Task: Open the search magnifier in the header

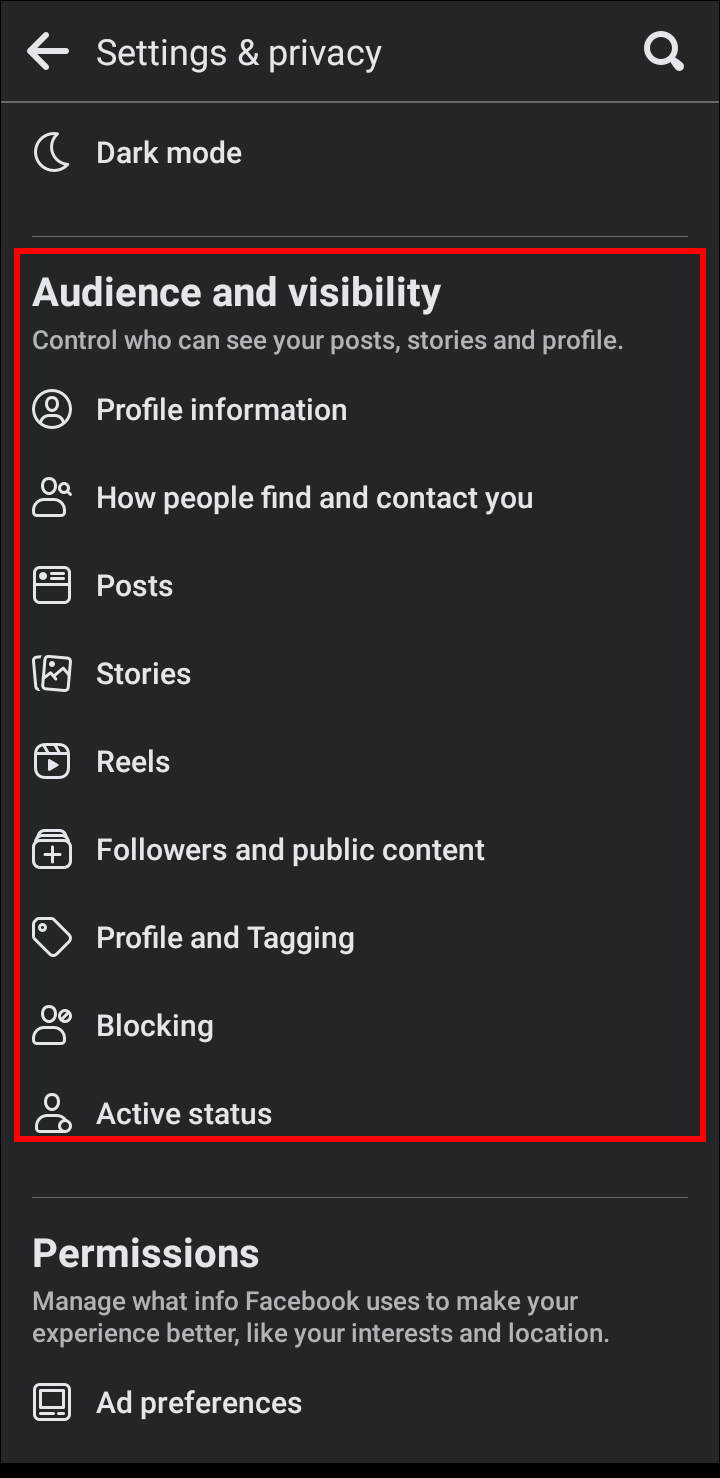Action: 663,51
